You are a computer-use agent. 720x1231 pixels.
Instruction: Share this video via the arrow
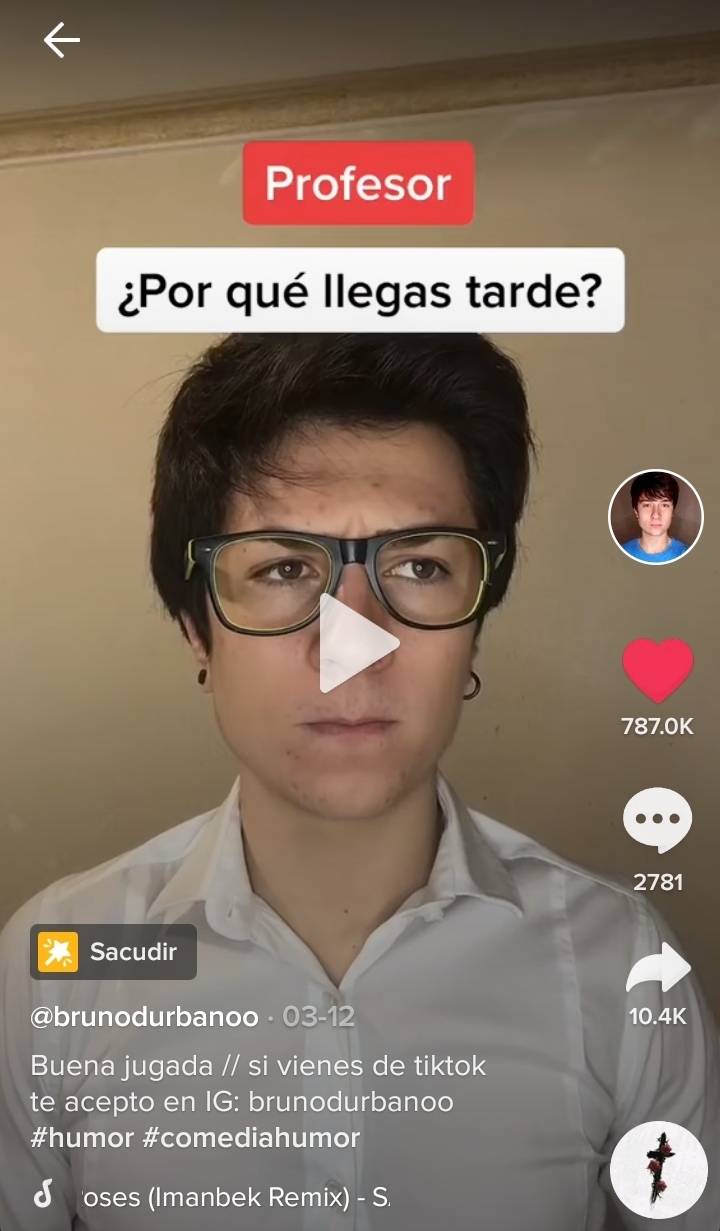(x=657, y=970)
